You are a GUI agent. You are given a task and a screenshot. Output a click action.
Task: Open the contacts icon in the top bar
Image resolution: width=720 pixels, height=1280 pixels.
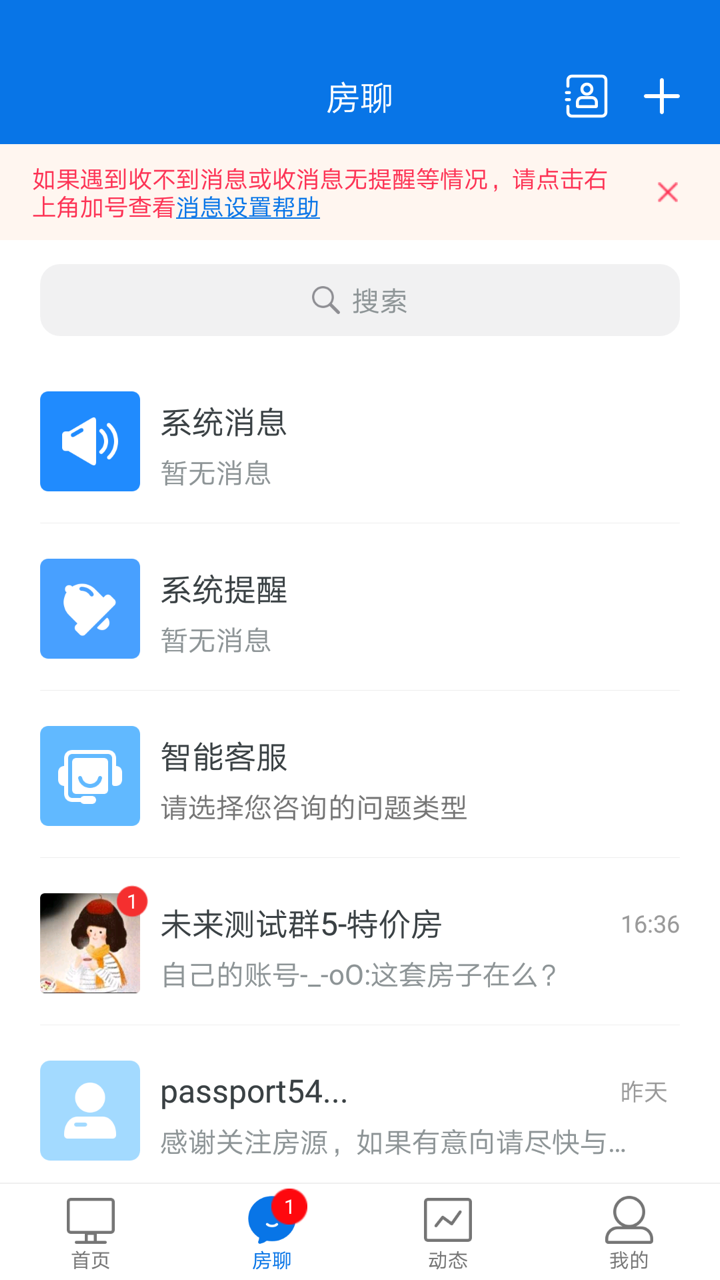[x=586, y=96]
